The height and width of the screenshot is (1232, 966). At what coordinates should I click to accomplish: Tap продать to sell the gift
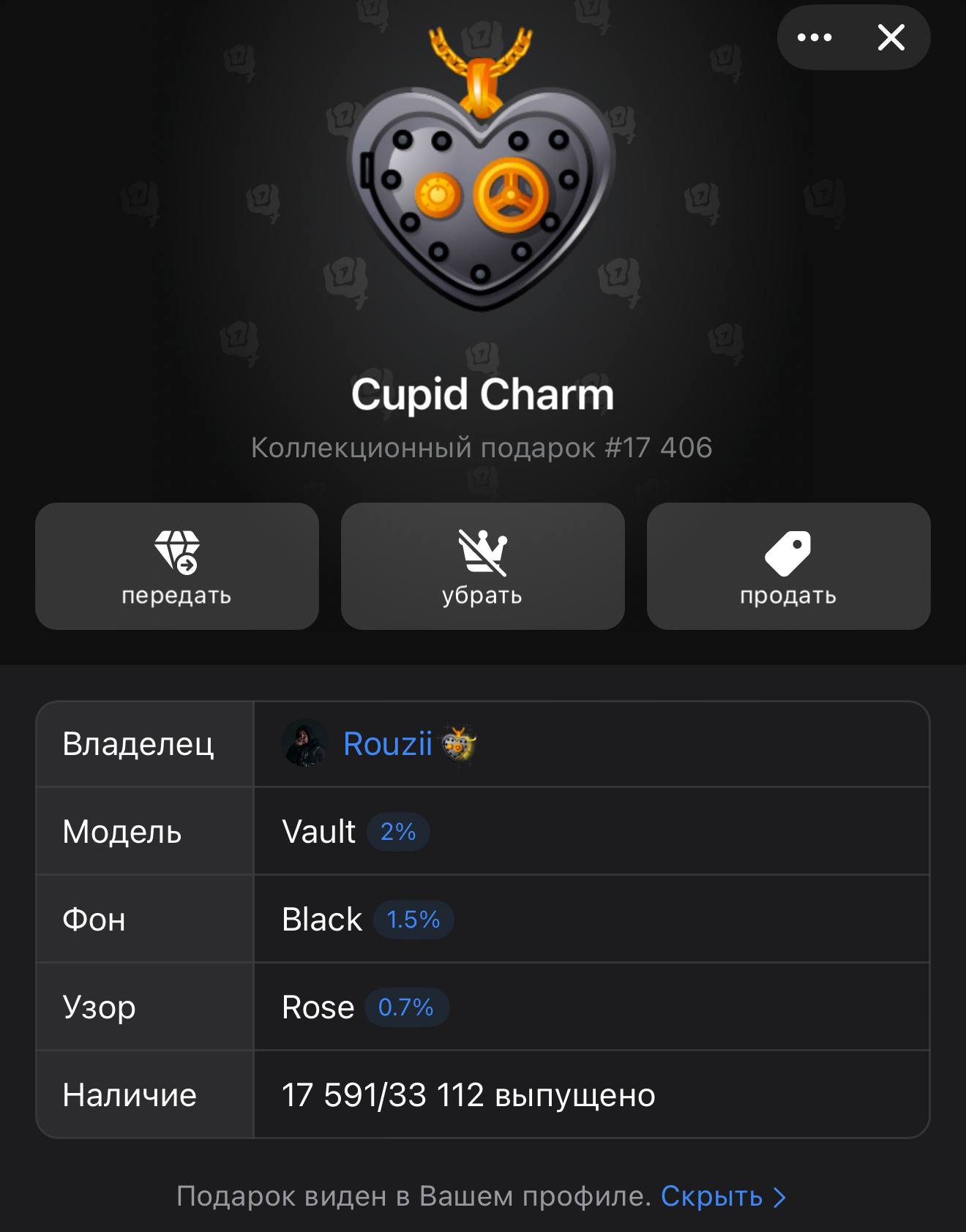pyautogui.click(x=788, y=566)
